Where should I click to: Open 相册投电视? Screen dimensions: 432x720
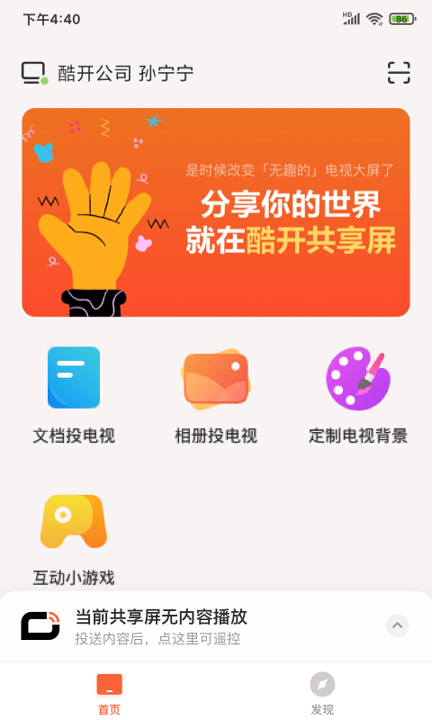tap(216, 395)
